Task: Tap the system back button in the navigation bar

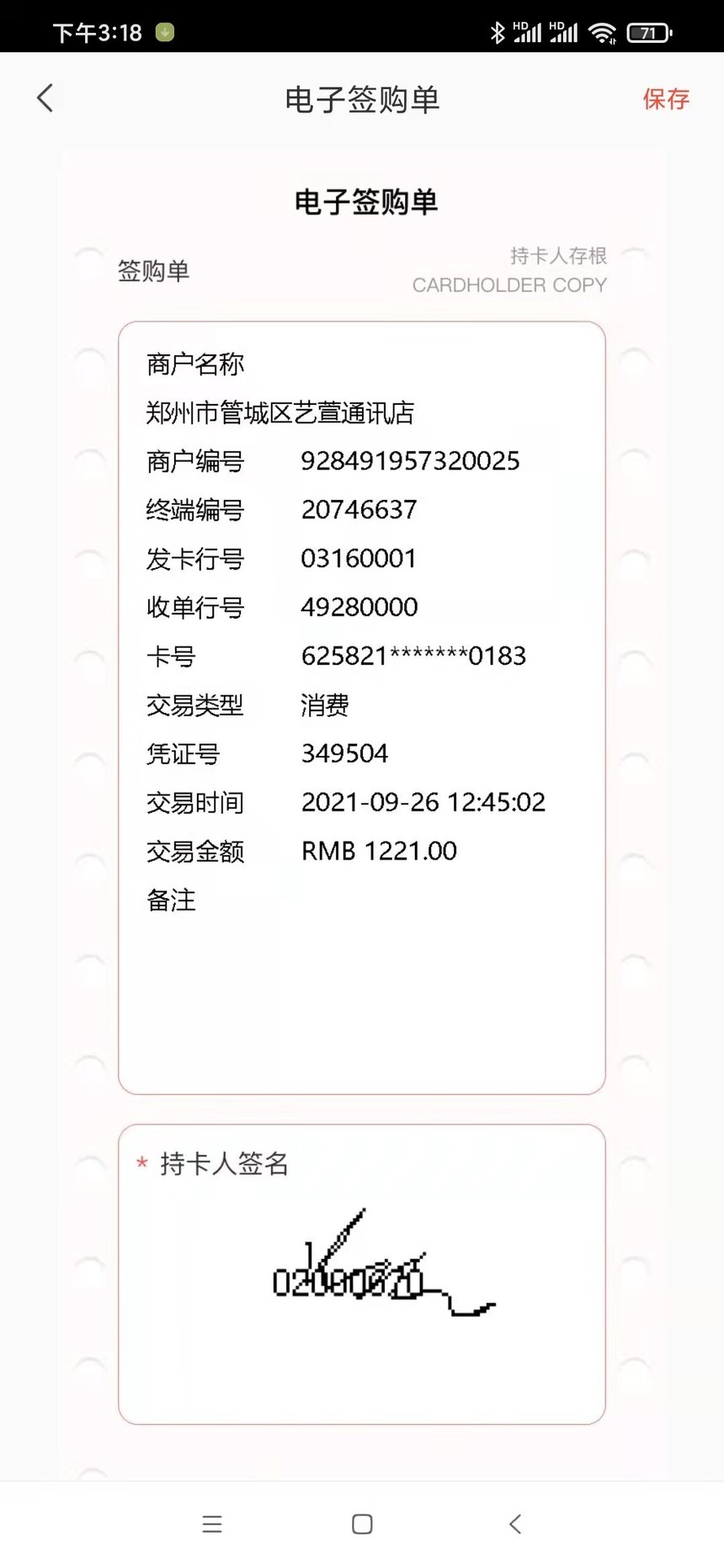Action: (x=515, y=1523)
